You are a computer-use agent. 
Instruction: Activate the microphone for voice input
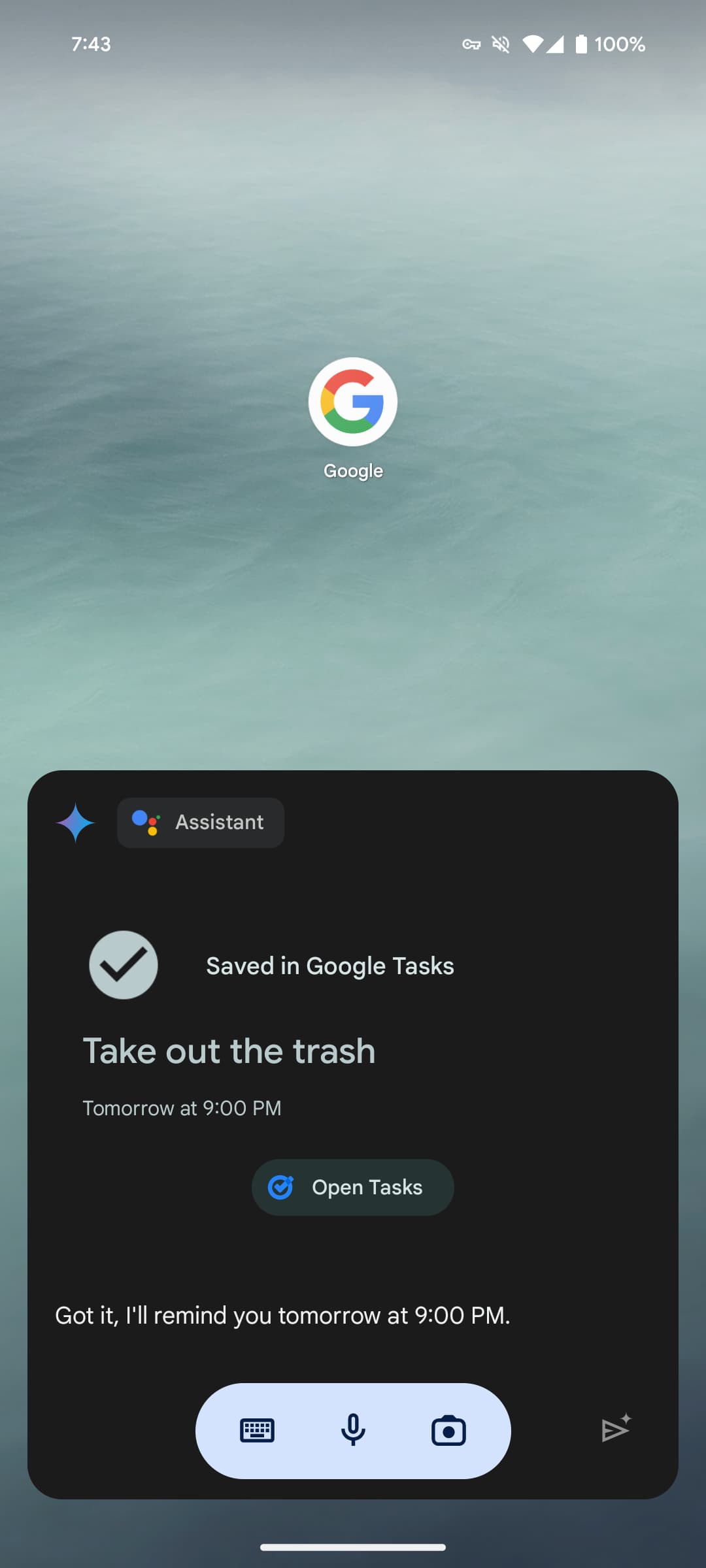click(353, 1431)
